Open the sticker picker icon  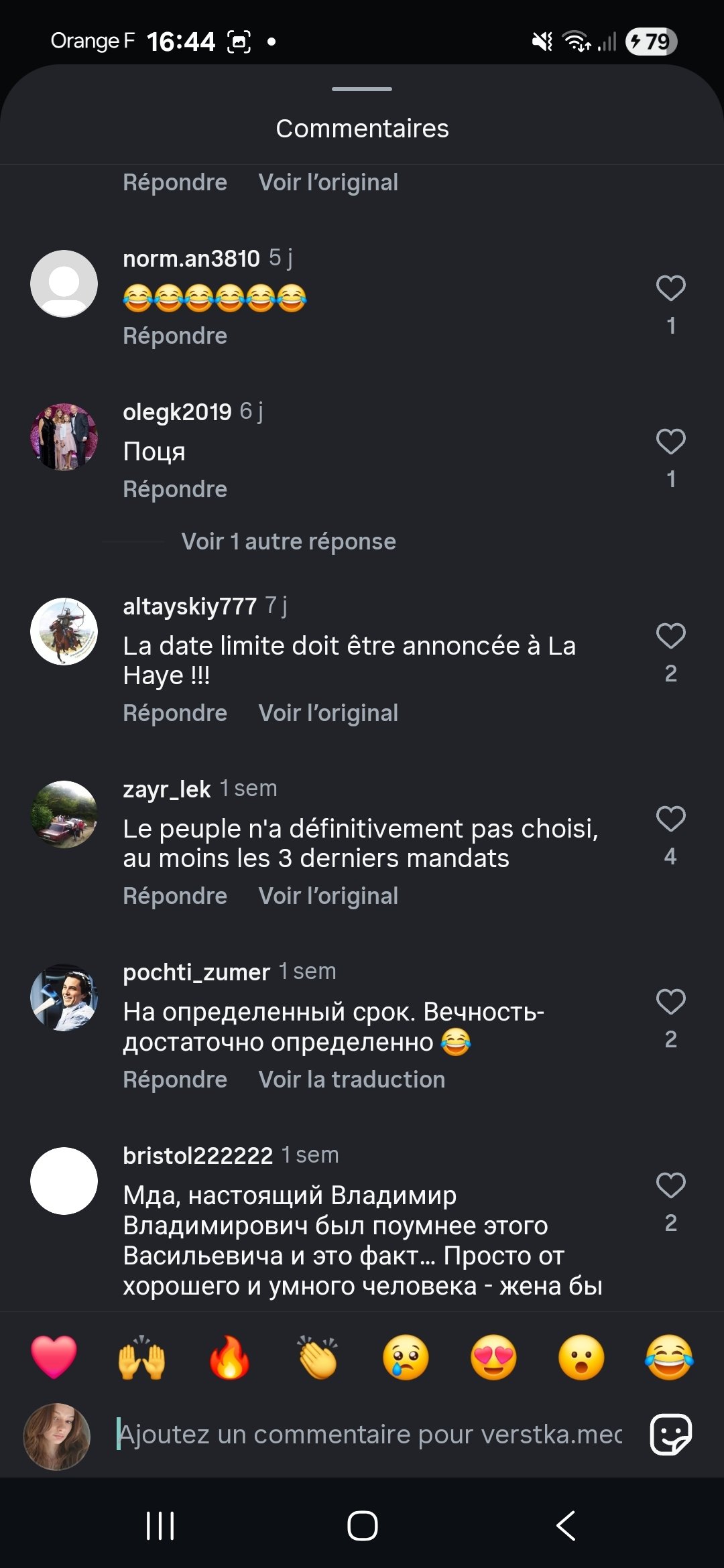(670, 1435)
